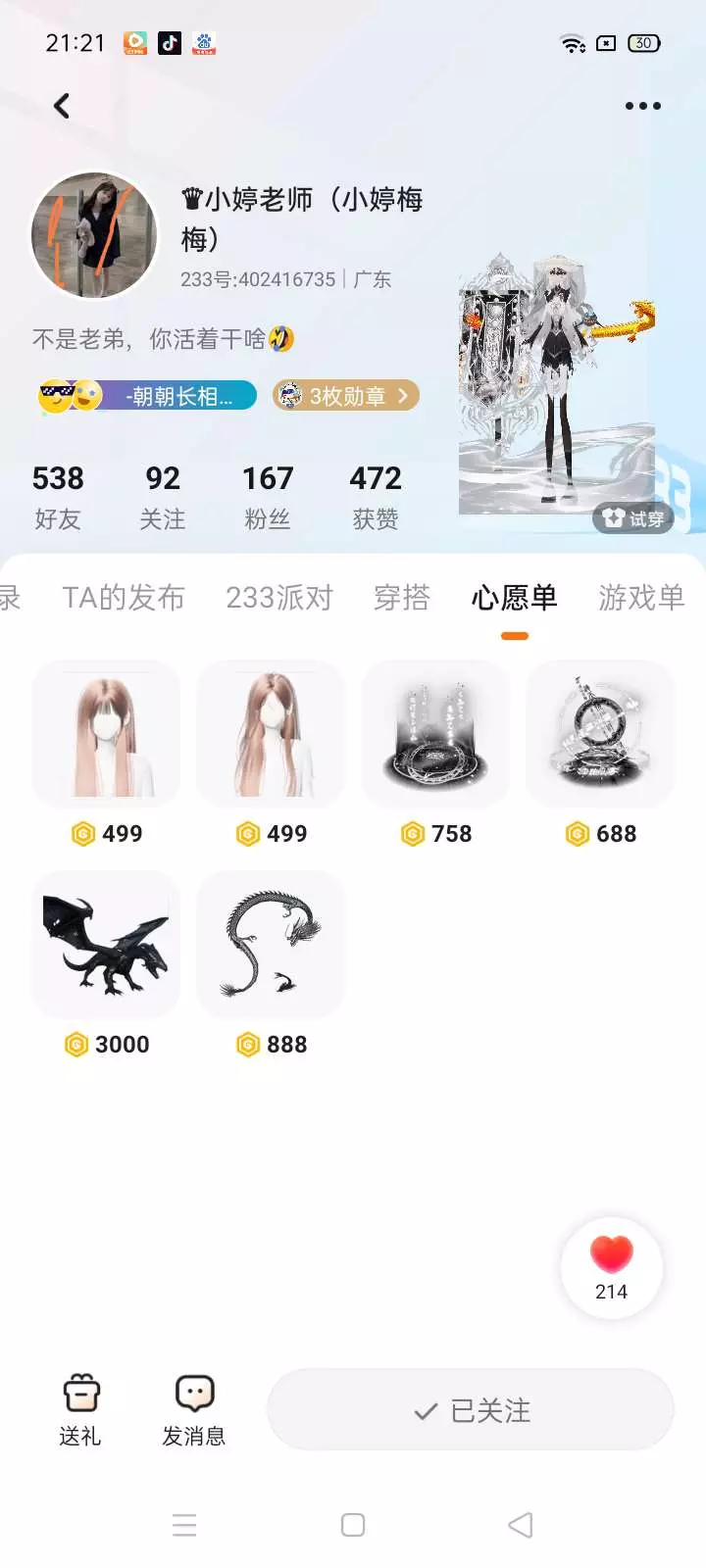Tap the 已关注 following button
The height and width of the screenshot is (1568, 706).
[471, 1410]
